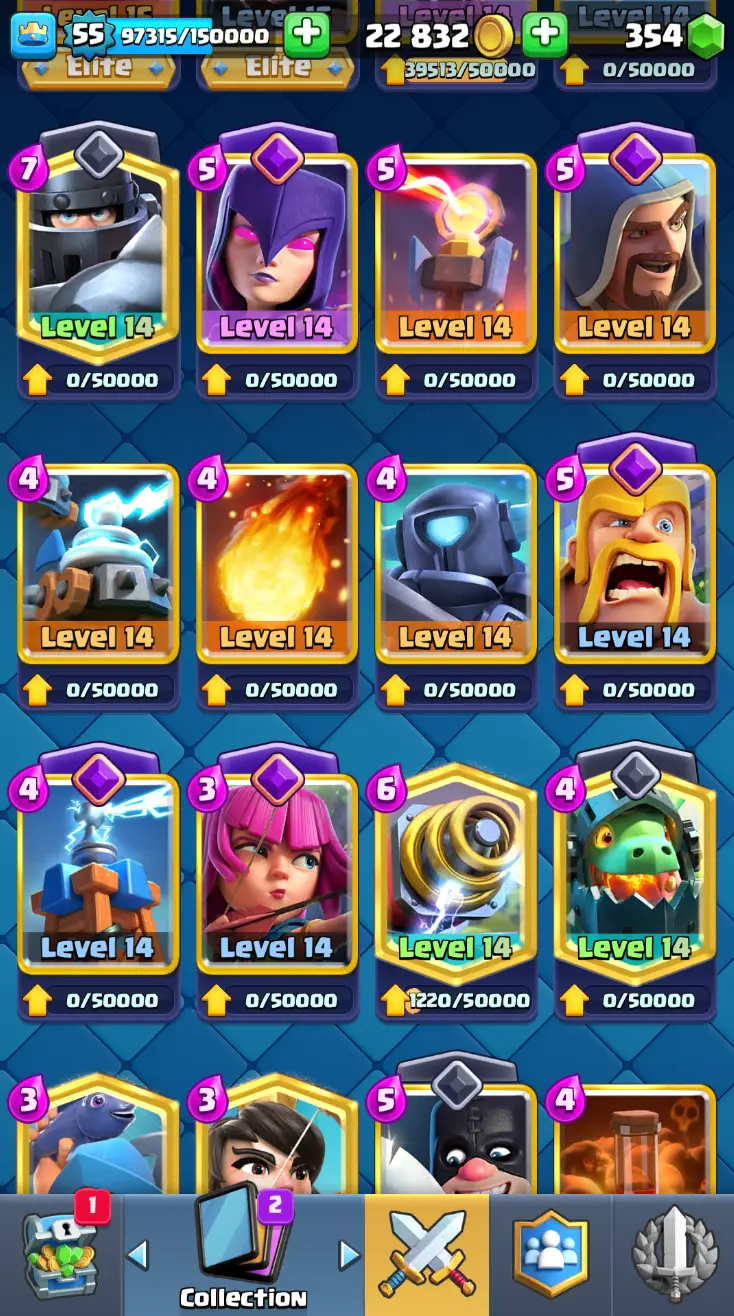The width and height of the screenshot is (734, 1316).
Task: Select the Inferno Dragon card
Action: (634, 870)
